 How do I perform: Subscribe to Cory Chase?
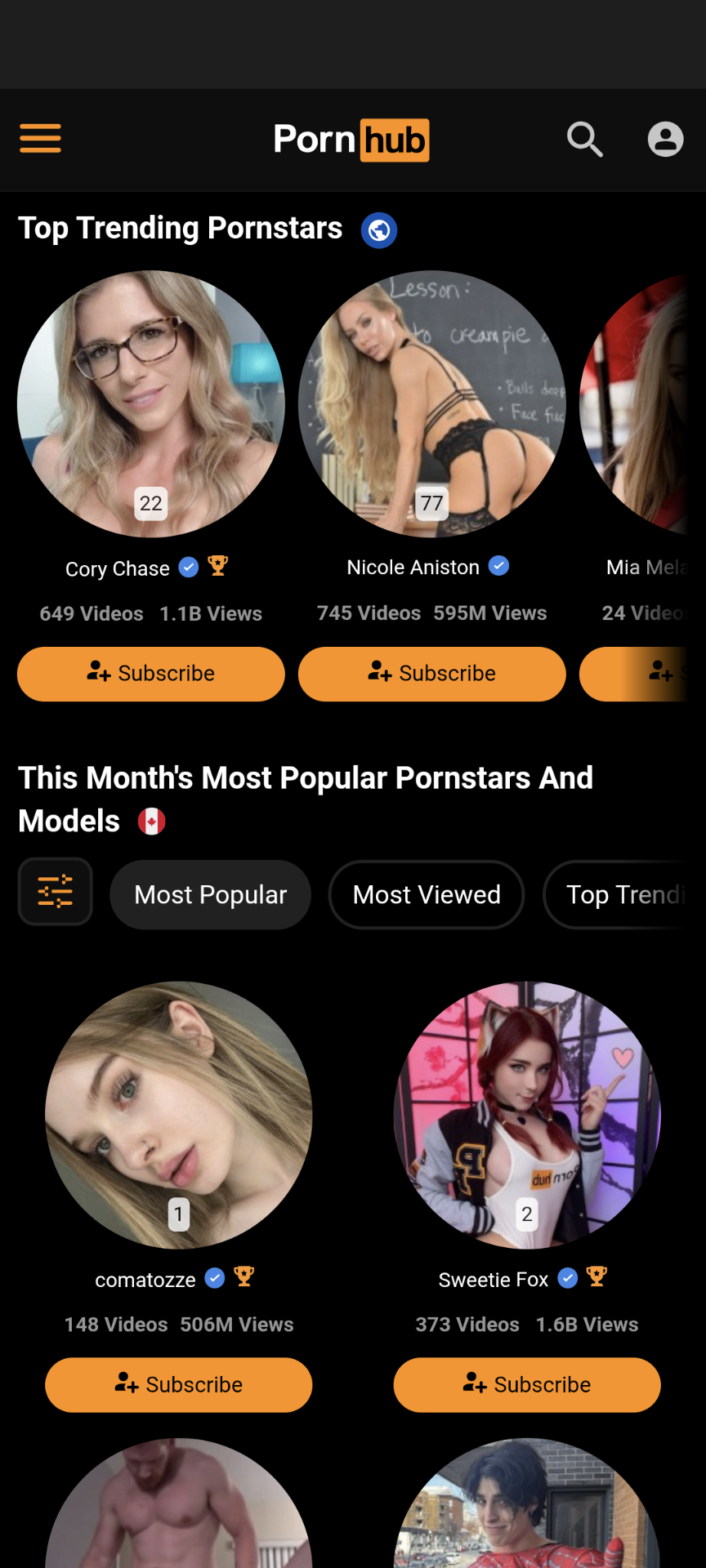(x=151, y=674)
